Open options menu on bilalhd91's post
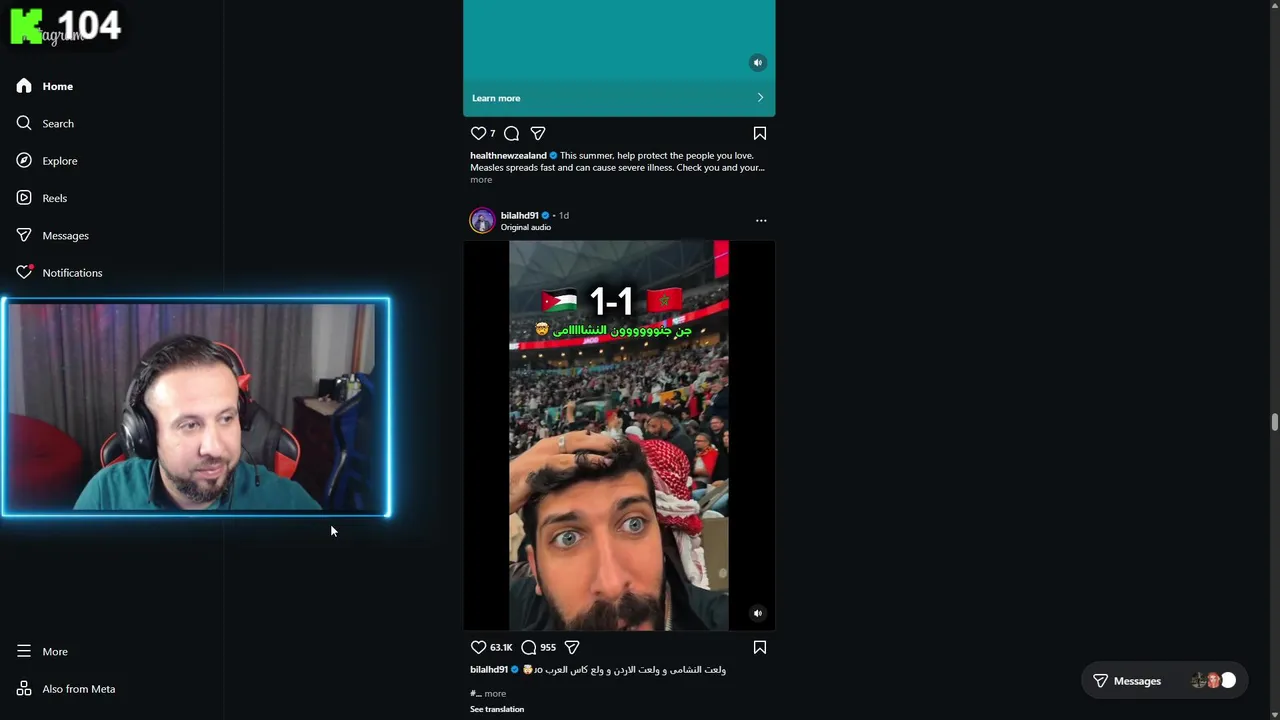 tap(761, 220)
